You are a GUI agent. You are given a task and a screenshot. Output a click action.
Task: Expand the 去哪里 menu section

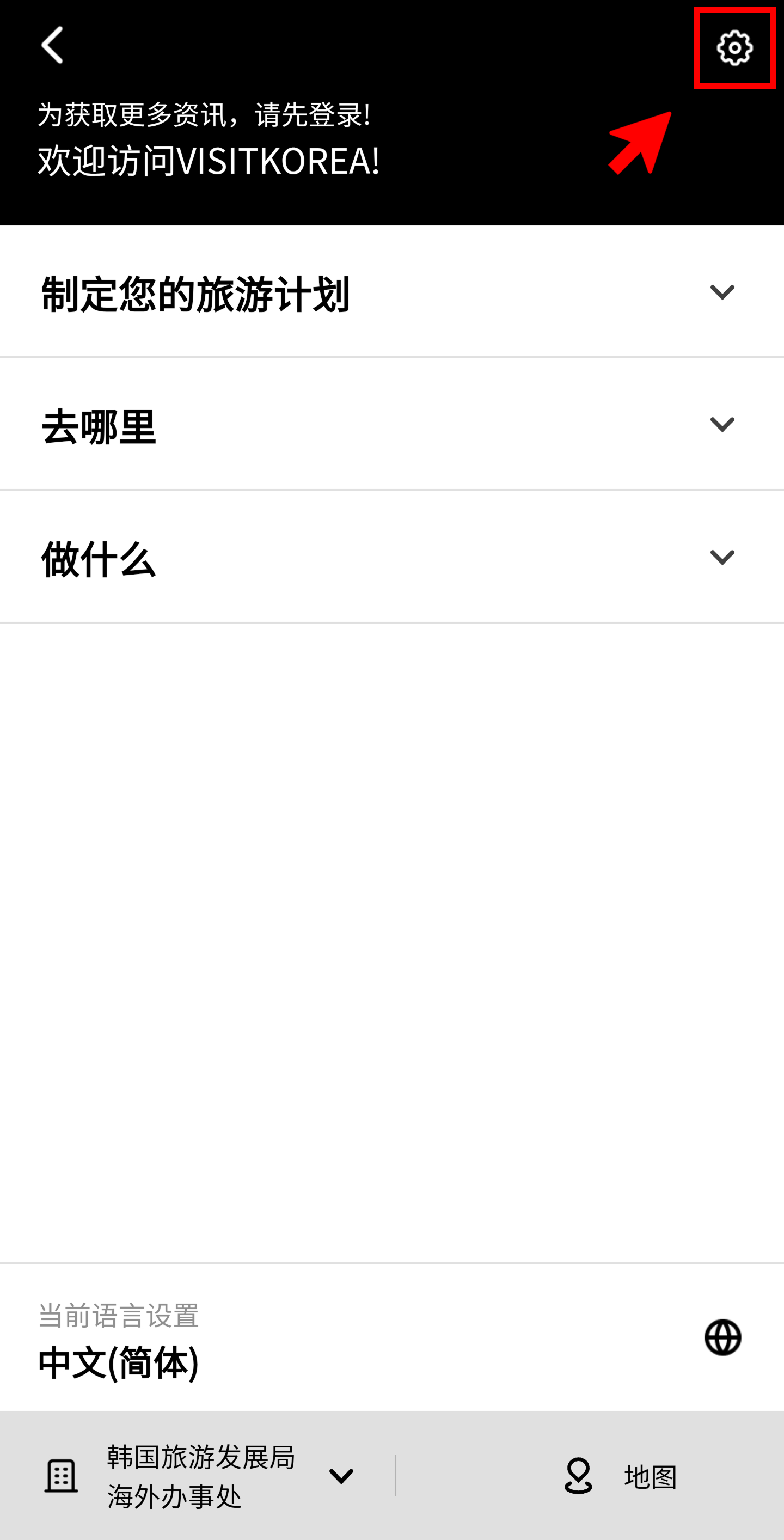pyautogui.click(x=721, y=424)
